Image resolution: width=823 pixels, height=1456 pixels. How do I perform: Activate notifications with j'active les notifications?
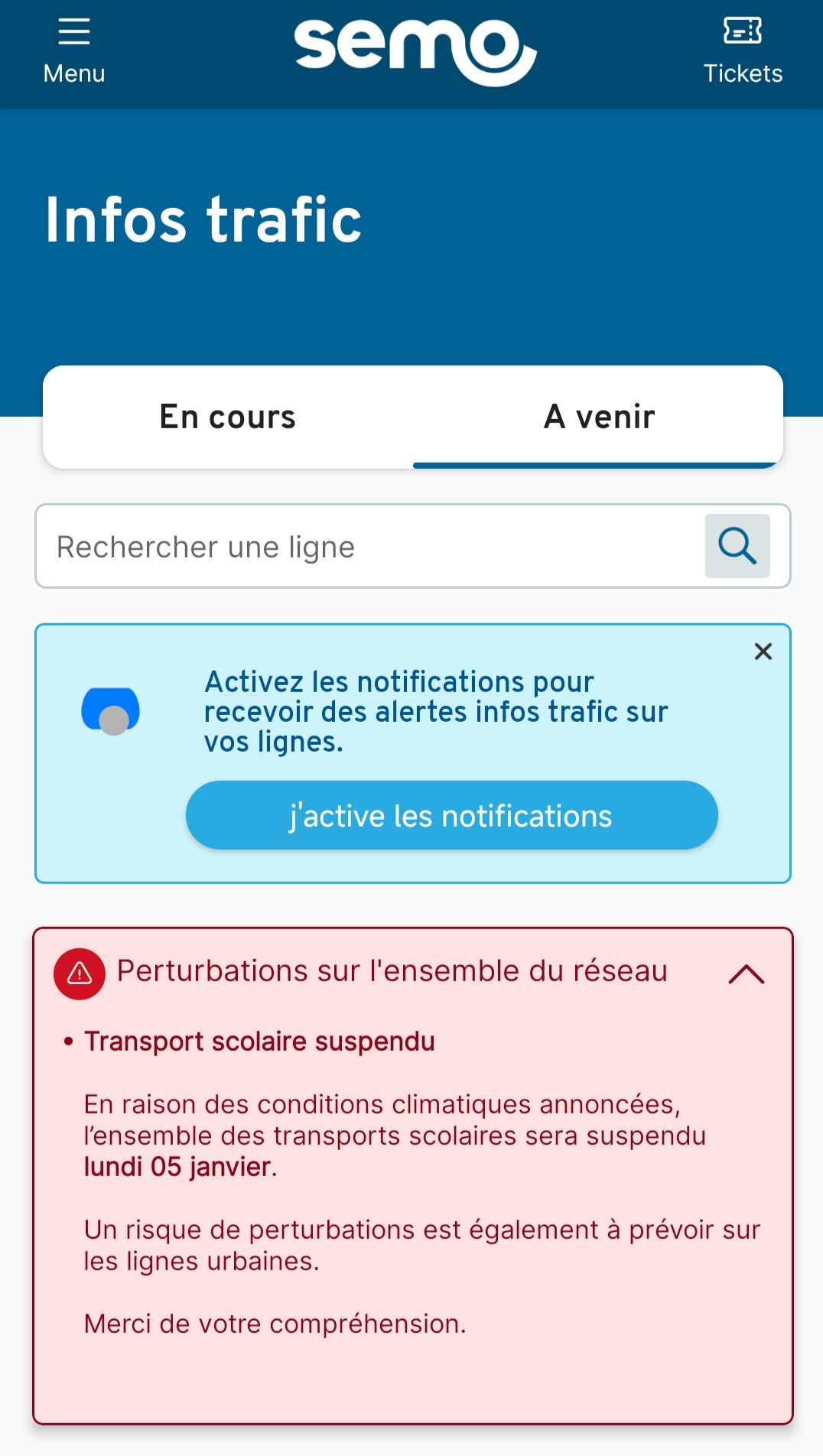[451, 815]
